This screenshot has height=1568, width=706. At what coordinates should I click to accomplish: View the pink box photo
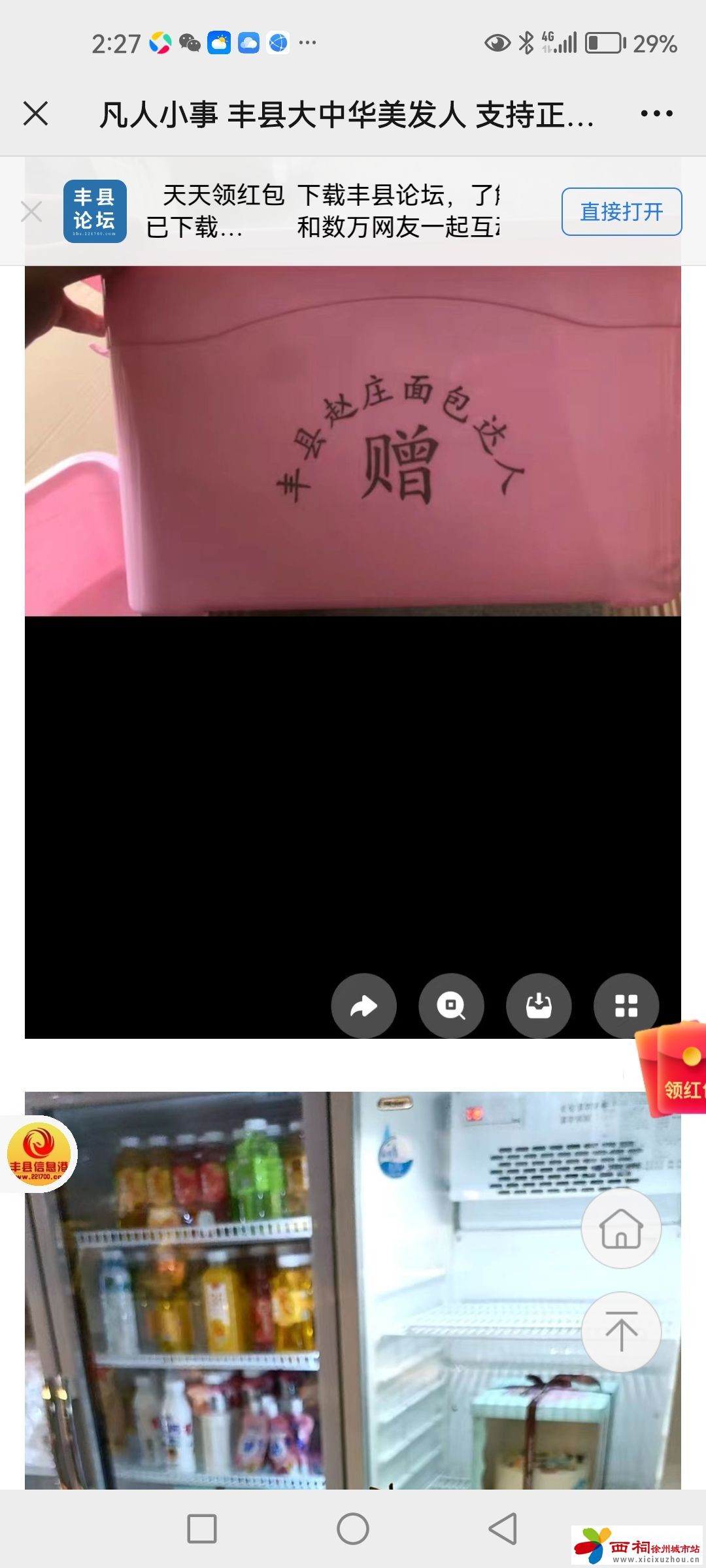tap(353, 441)
